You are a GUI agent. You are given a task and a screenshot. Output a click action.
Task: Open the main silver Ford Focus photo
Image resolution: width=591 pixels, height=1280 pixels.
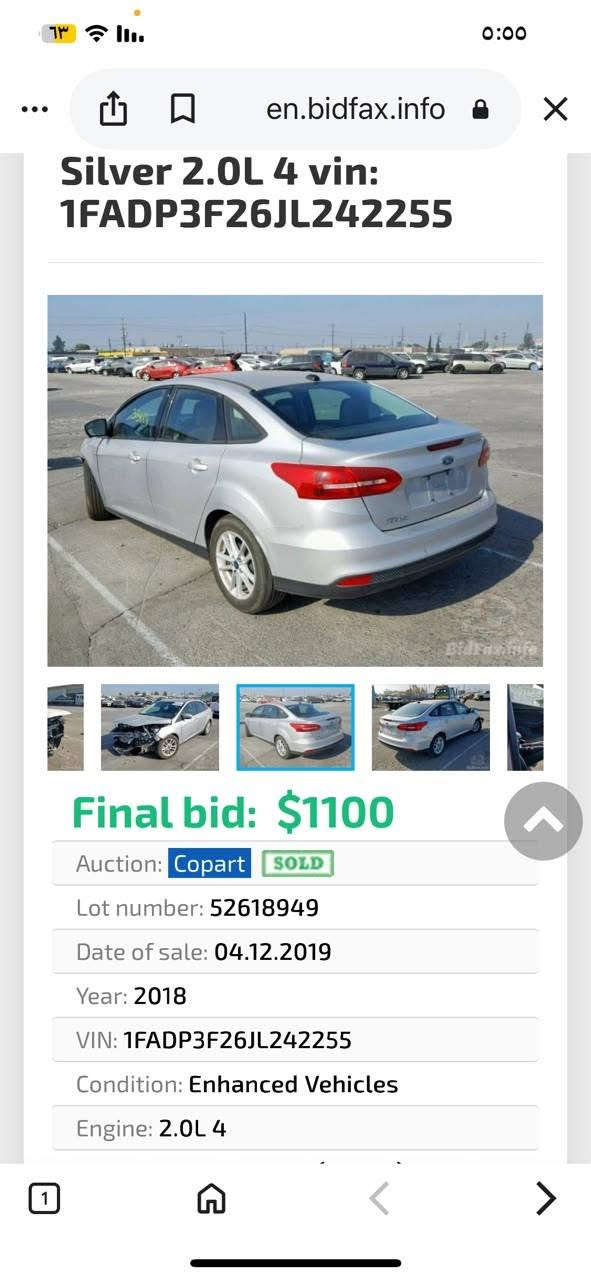(295, 480)
